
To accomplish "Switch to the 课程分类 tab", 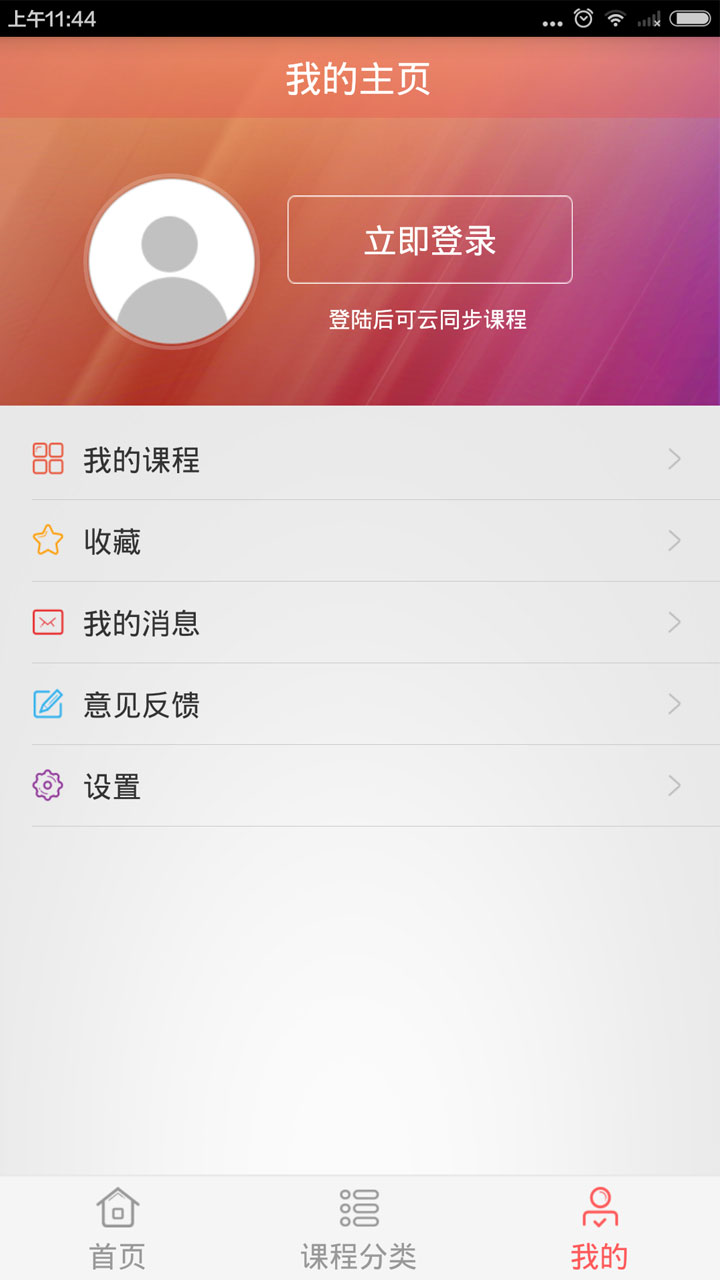I will [359, 1228].
